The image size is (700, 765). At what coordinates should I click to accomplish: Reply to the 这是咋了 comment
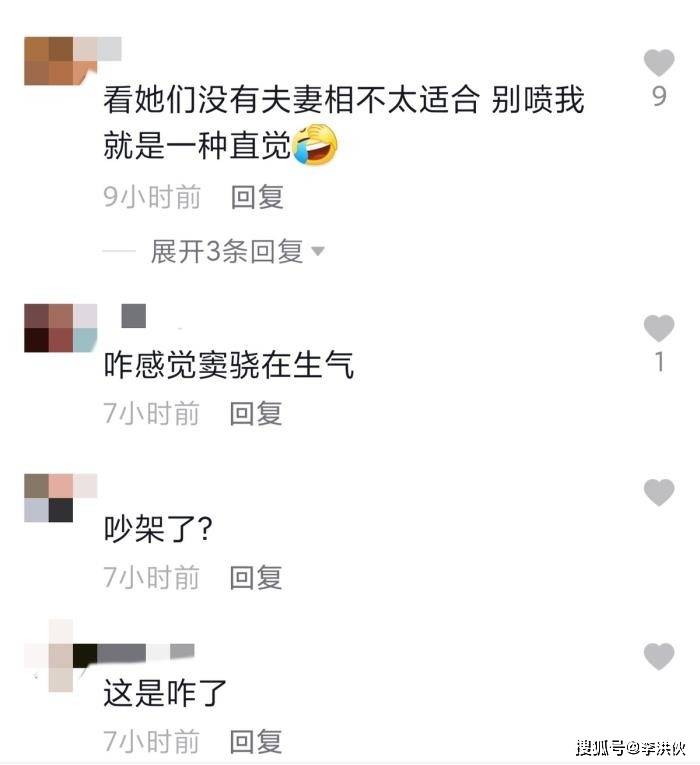tap(257, 742)
